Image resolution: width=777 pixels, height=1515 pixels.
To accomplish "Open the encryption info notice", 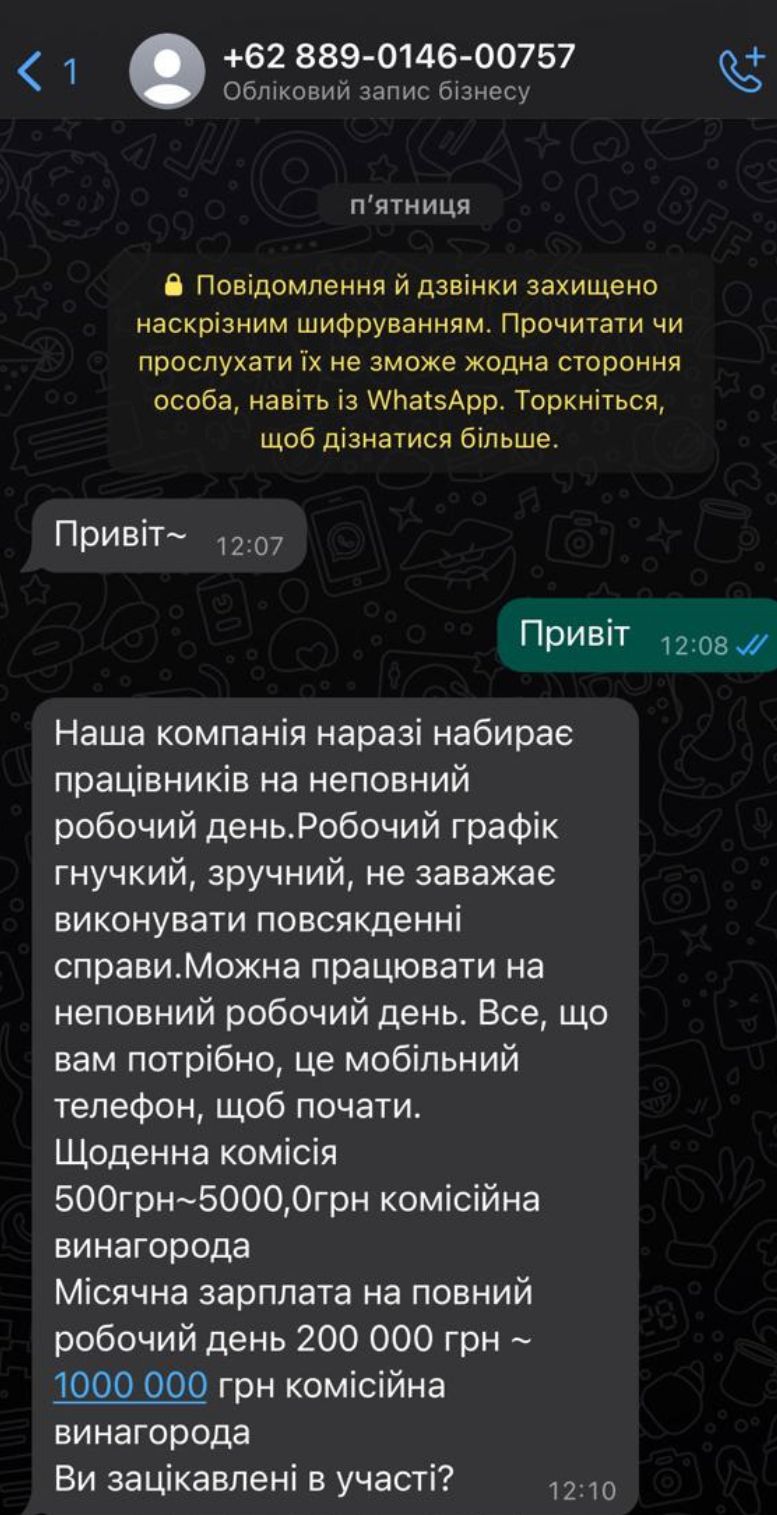I will (x=409, y=362).
